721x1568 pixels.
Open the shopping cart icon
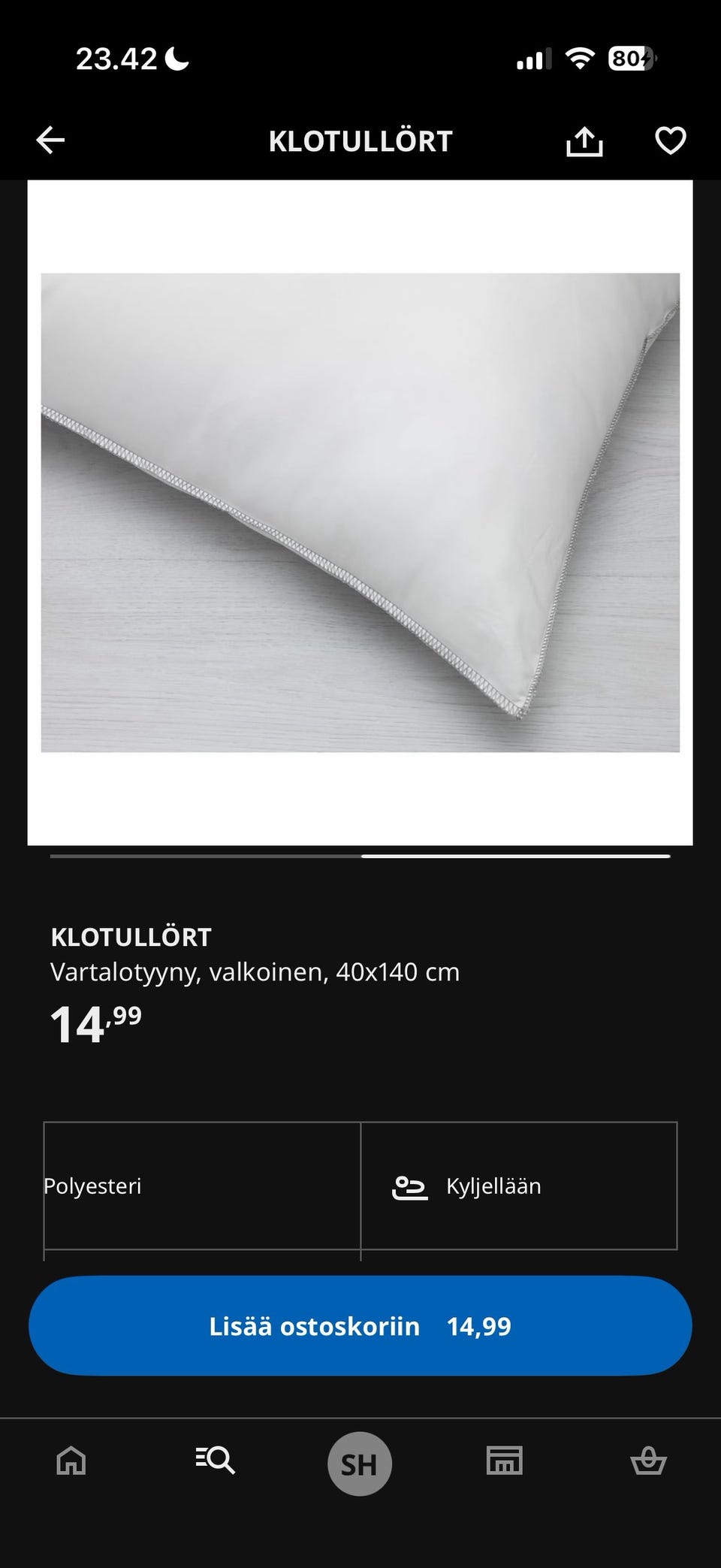click(649, 1463)
